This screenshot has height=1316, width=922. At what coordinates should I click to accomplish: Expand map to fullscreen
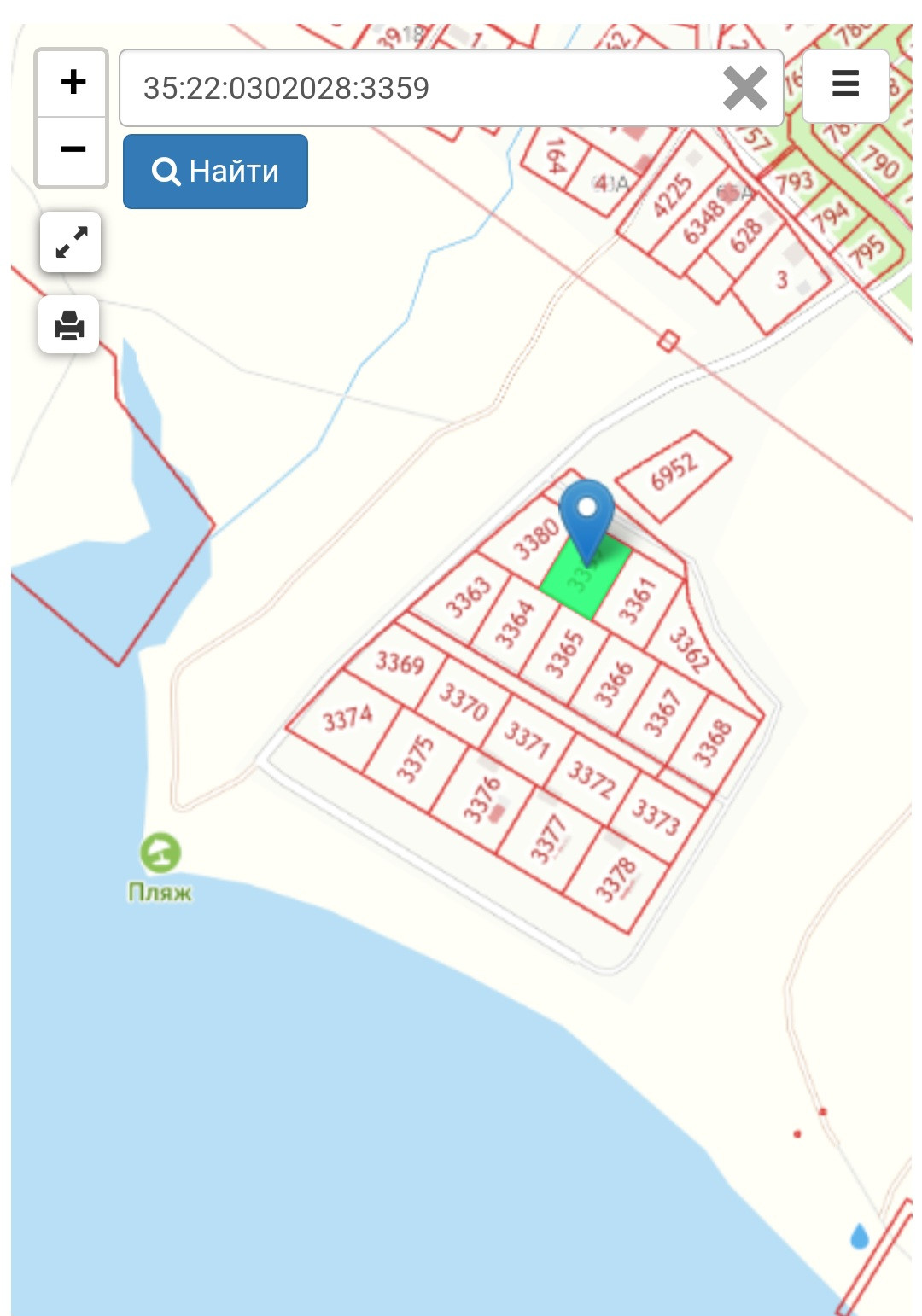(x=71, y=242)
